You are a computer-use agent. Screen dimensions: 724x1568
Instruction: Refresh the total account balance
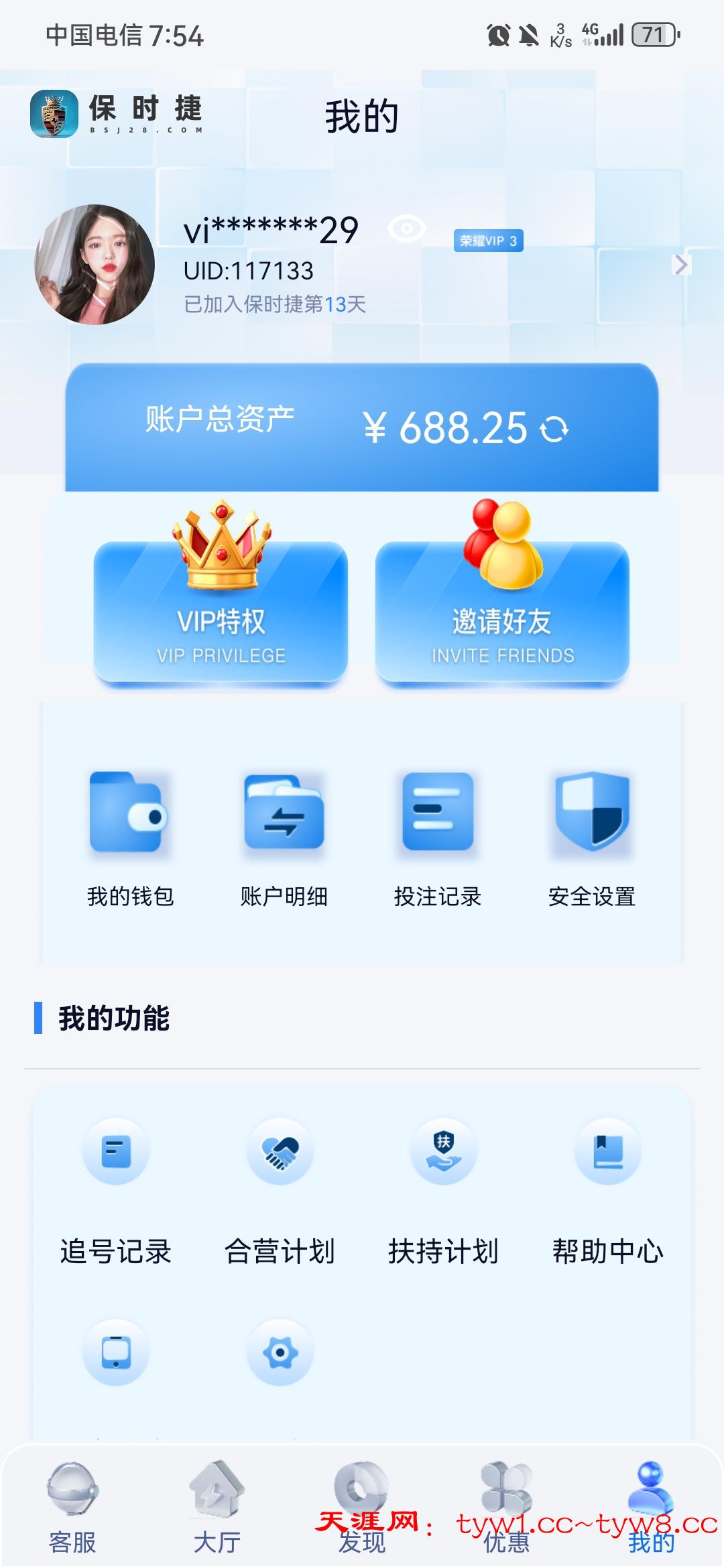(x=554, y=429)
